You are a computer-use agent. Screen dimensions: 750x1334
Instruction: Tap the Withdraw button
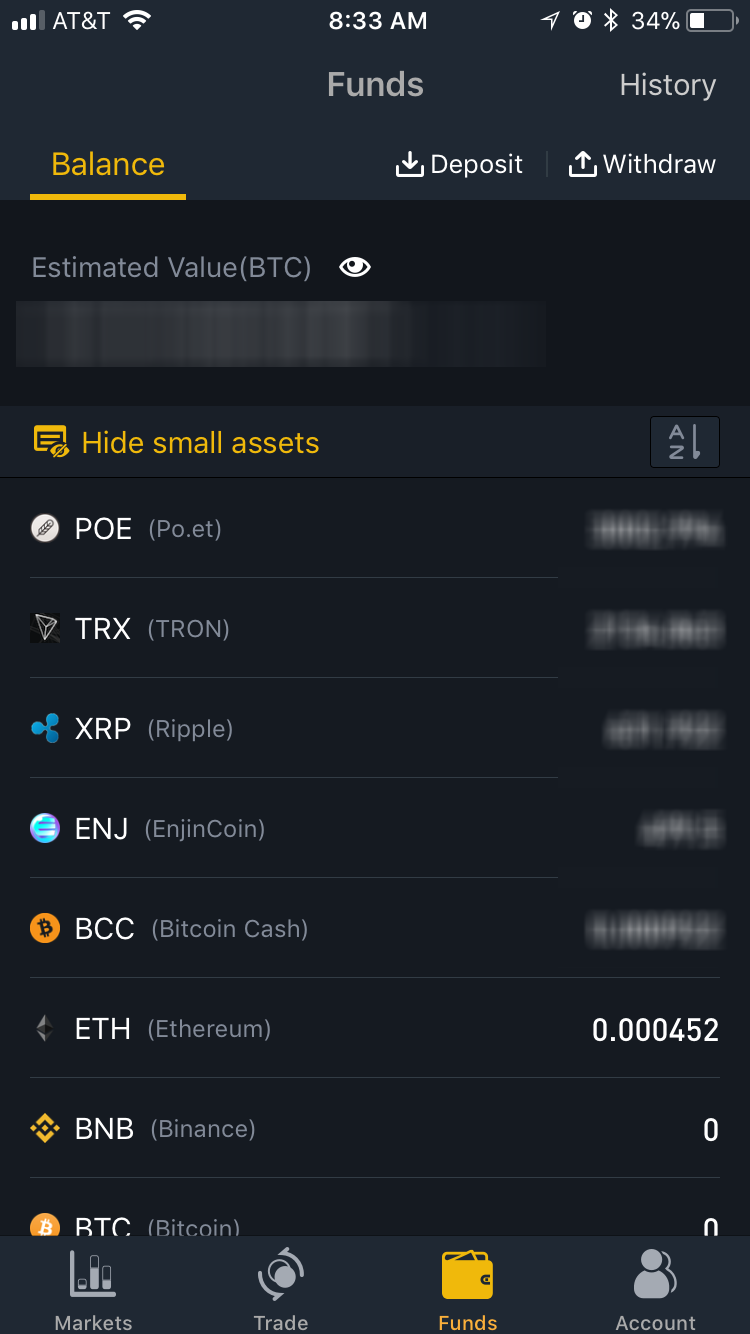click(643, 164)
